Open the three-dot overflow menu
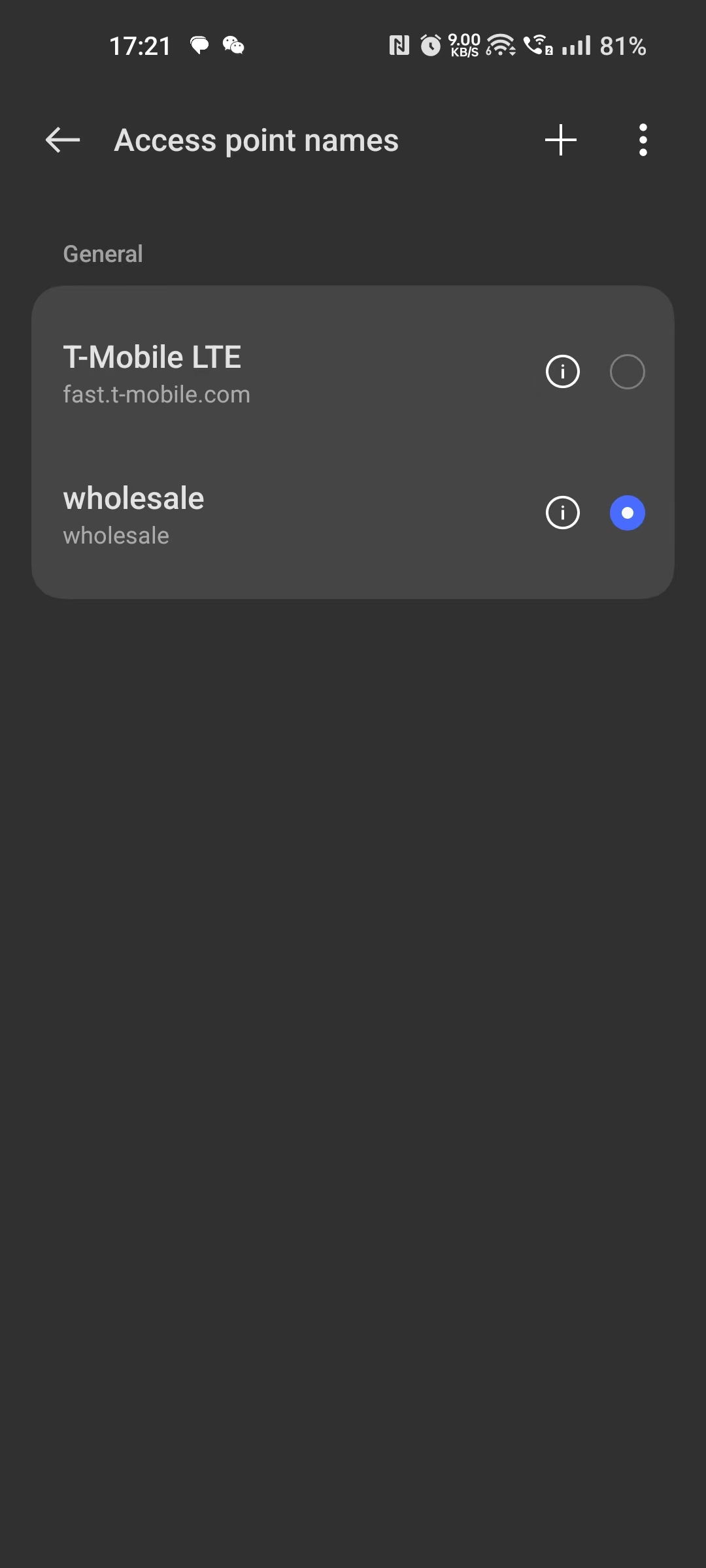 pos(643,140)
